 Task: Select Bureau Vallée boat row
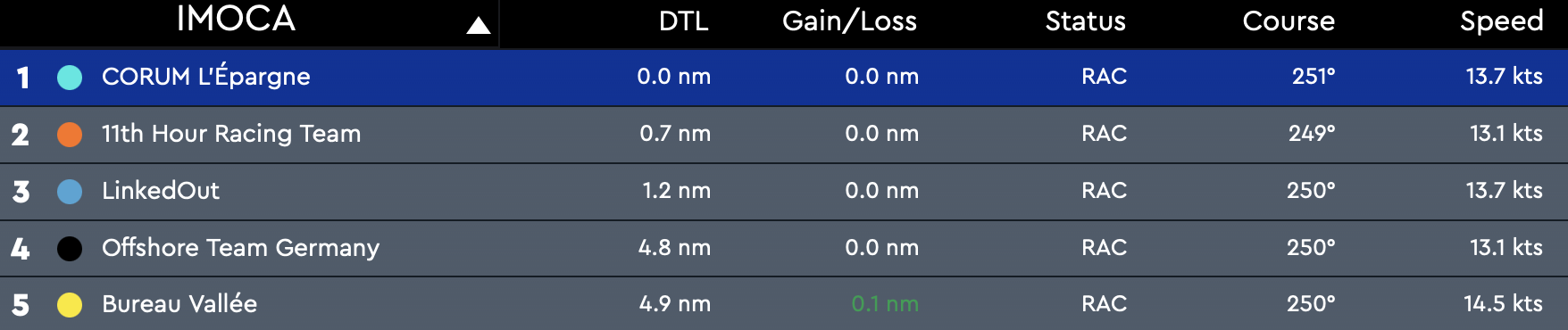(784, 304)
